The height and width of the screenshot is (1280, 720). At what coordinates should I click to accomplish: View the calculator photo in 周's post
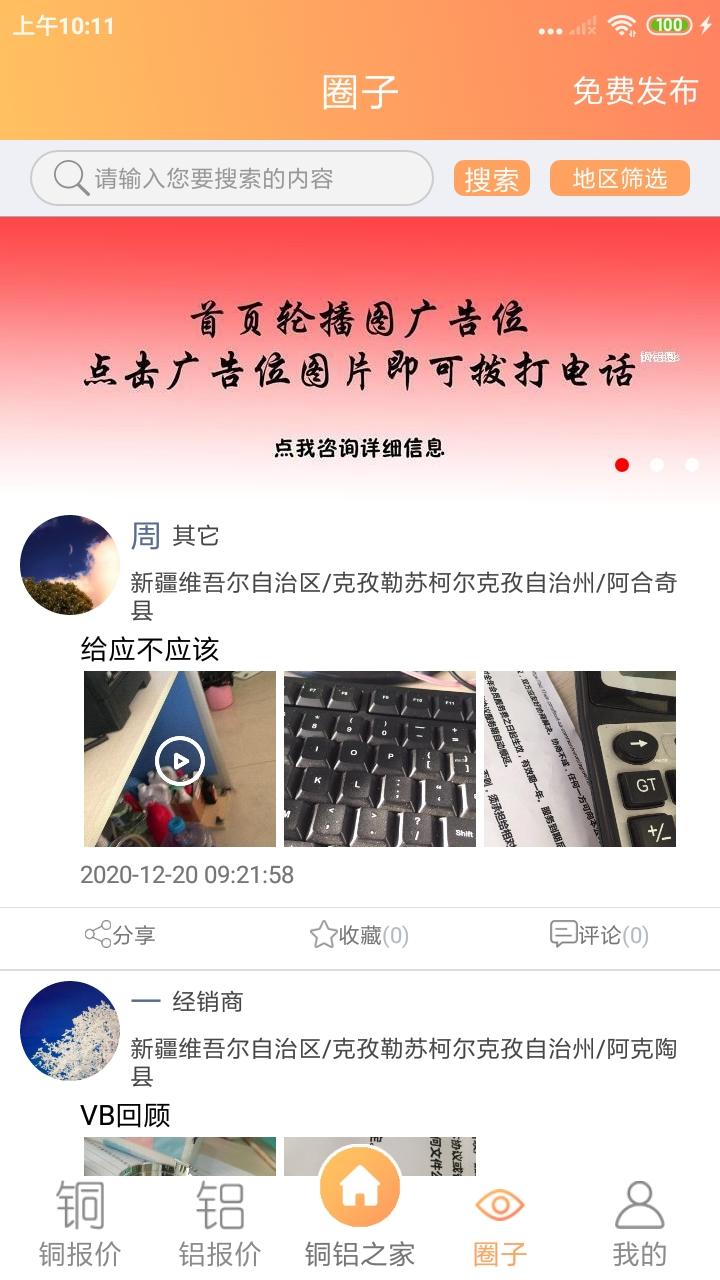coord(580,760)
